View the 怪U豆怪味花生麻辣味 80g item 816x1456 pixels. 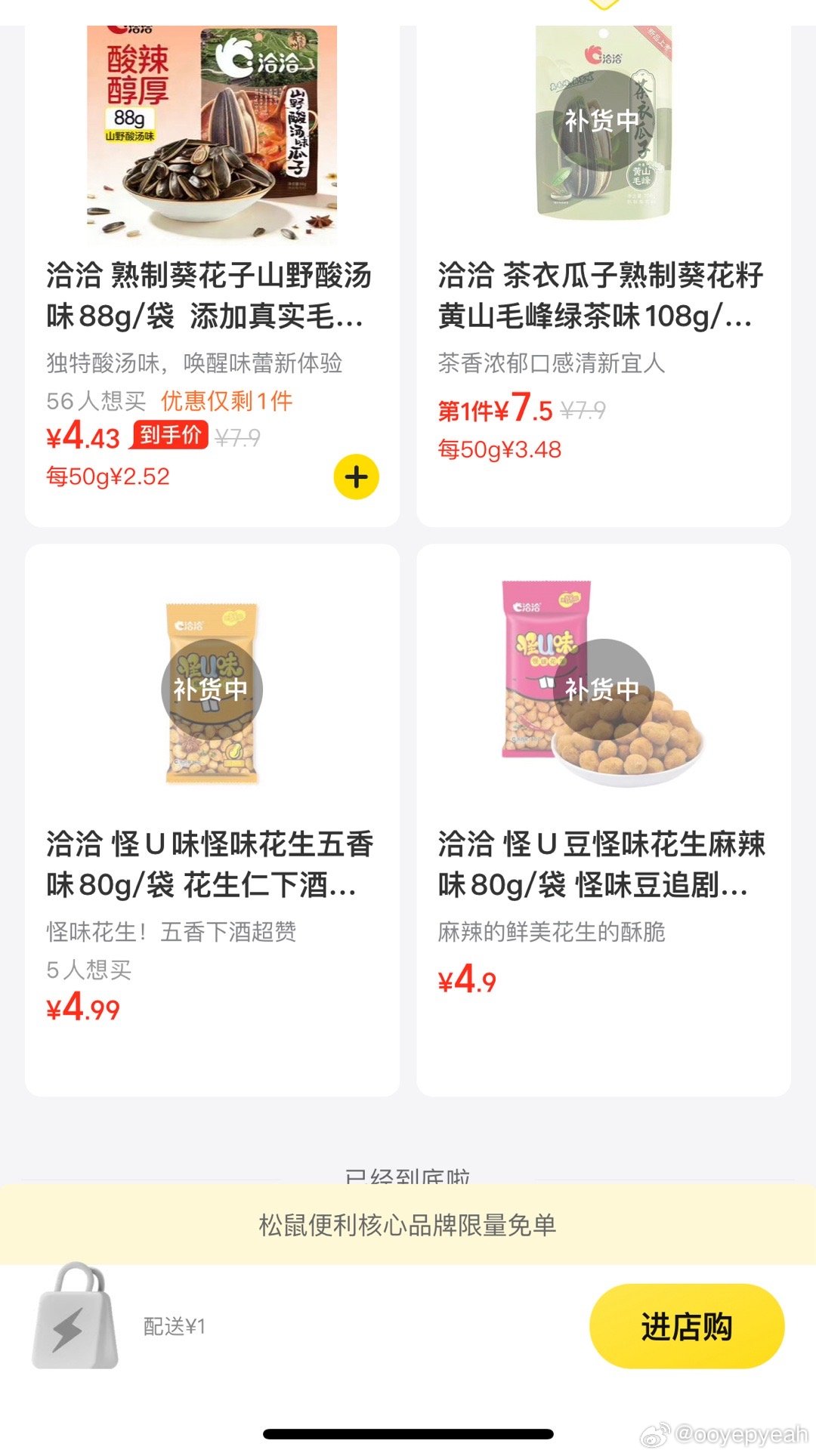pyautogui.click(x=601, y=864)
